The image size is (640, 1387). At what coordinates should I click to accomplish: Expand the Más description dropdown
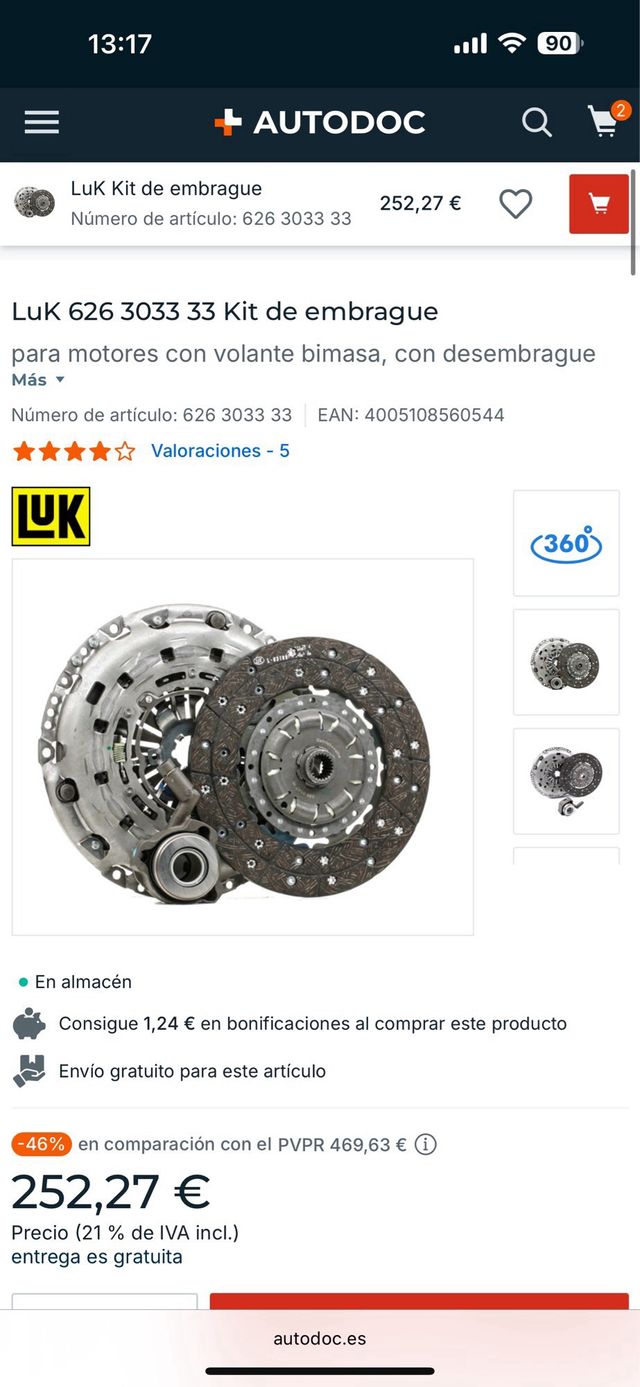point(38,380)
